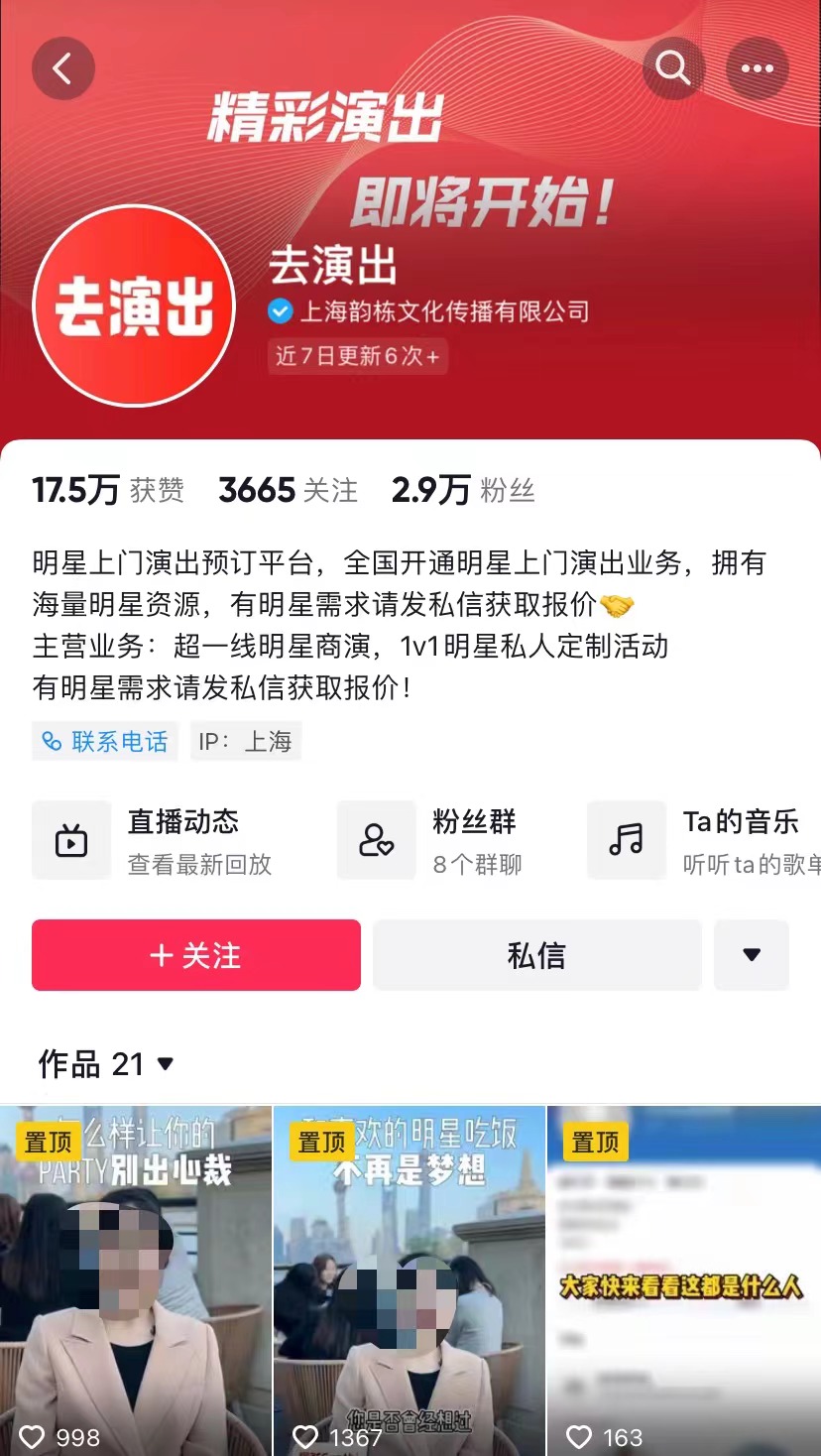View the 3665 关注 following list
Screen dimensions: 821x1456
288,490
